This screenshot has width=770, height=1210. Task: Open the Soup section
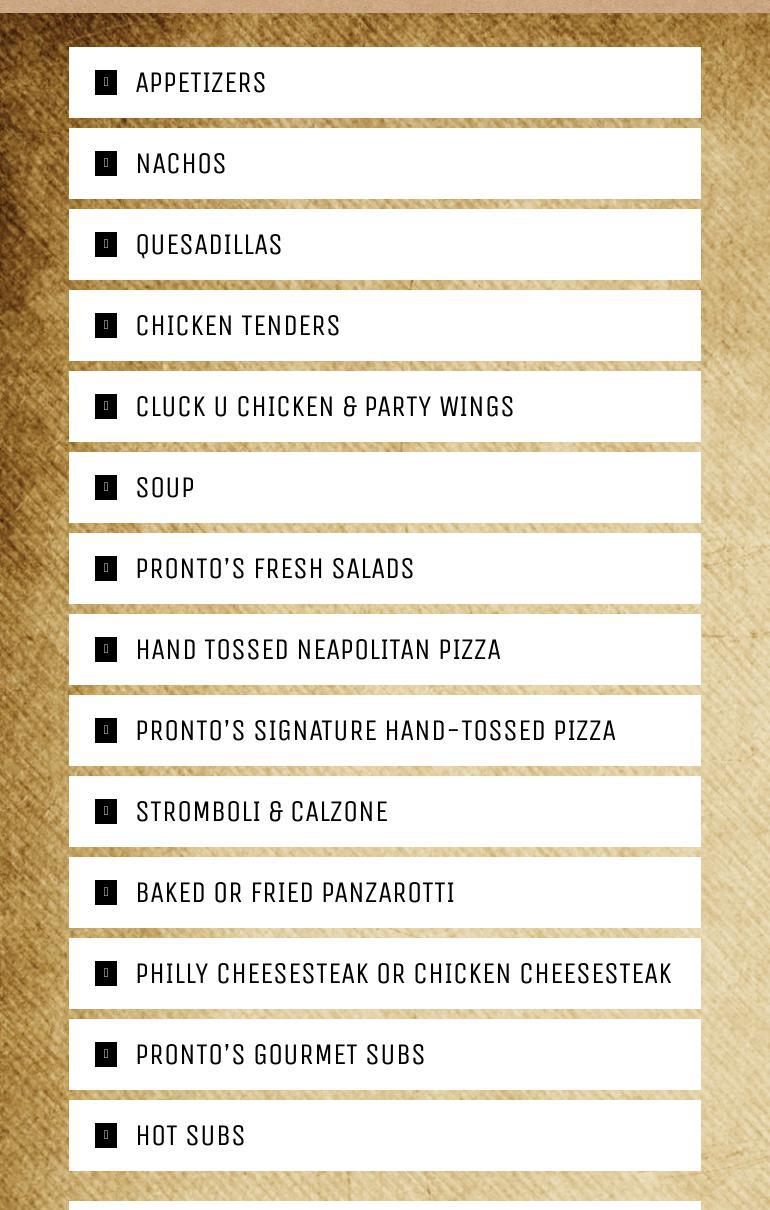(165, 488)
